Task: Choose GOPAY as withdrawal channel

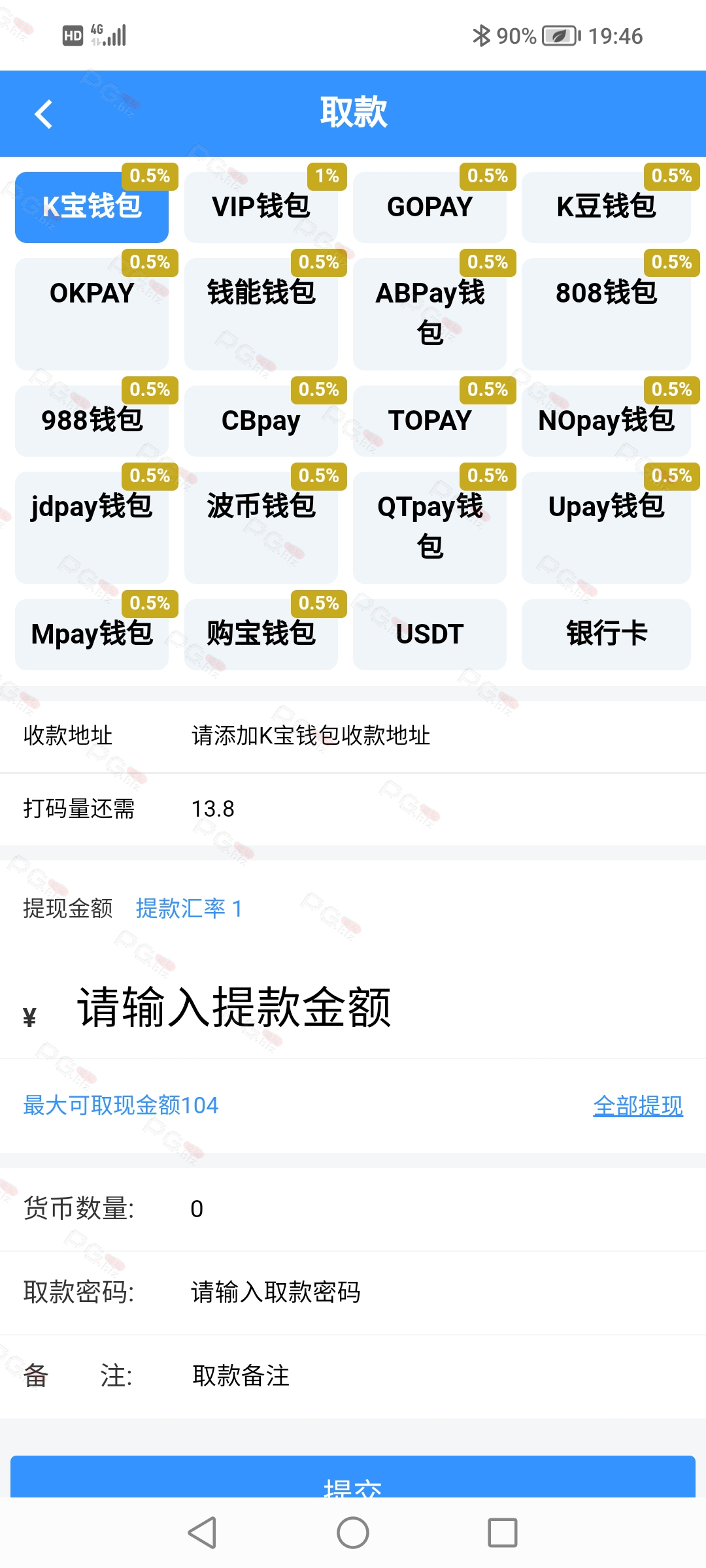Action: pyautogui.click(x=429, y=206)
